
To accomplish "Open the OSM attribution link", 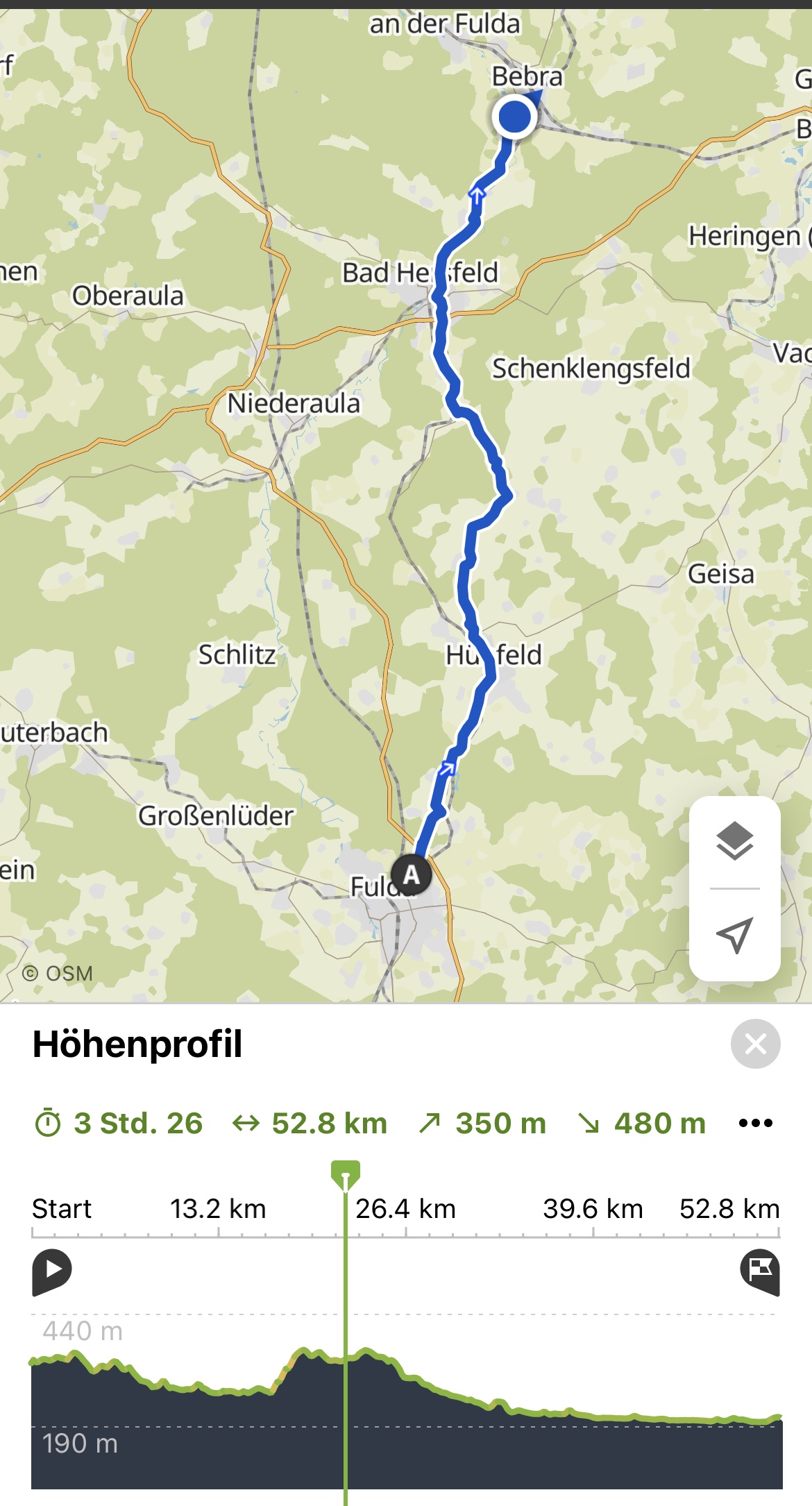I will (x=58, y=973).
